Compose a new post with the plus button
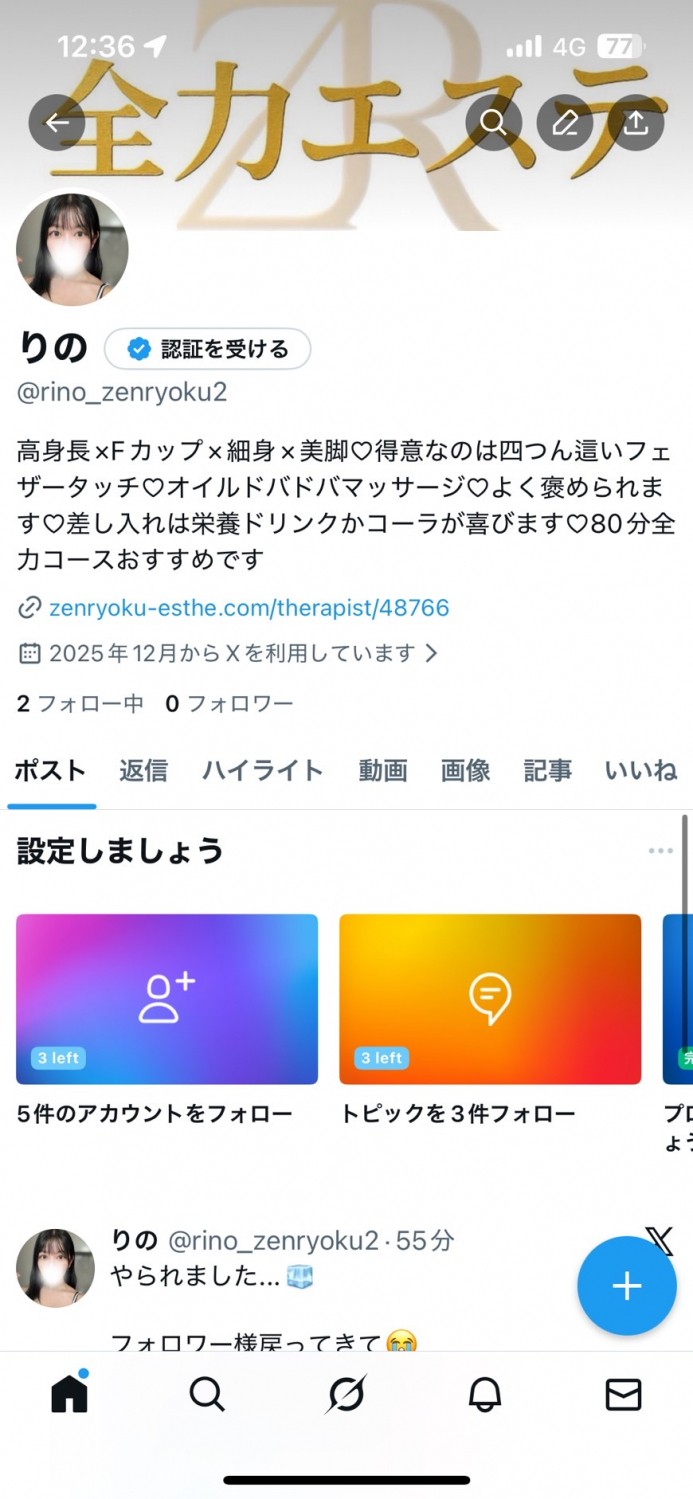This screenshot has width=693, height=1499. coord(627,1286)
